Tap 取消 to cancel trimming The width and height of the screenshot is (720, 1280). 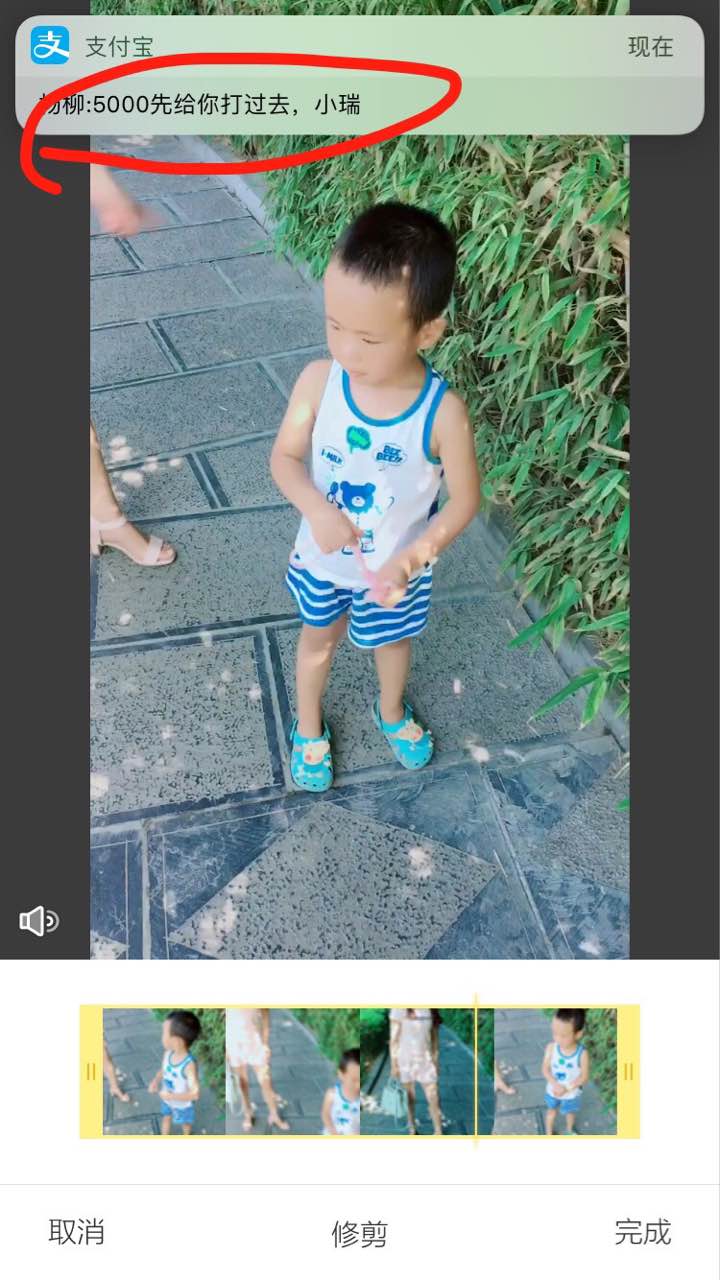[x=77, y=1232]
